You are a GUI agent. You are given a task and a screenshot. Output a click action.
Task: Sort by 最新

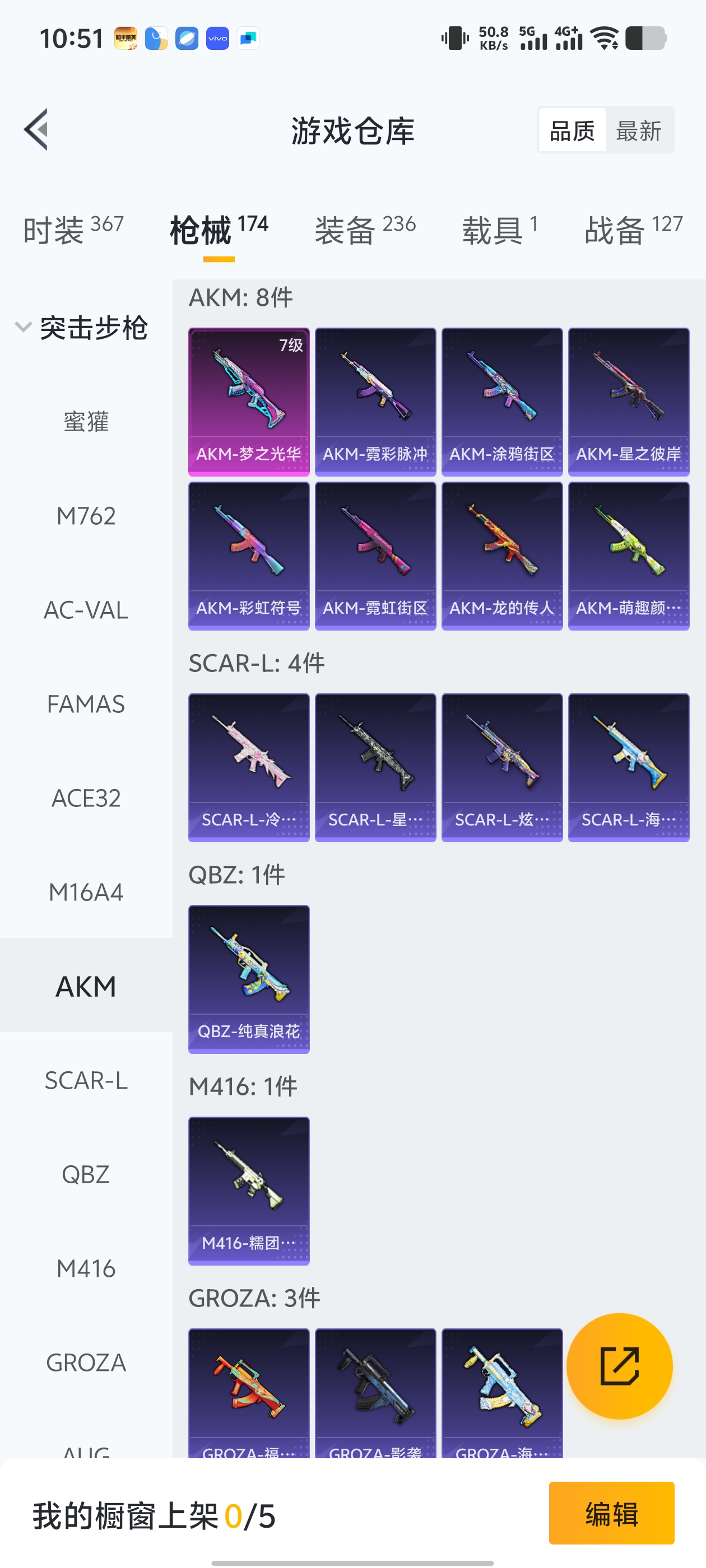pyautogui.click(x=638, y=130)
